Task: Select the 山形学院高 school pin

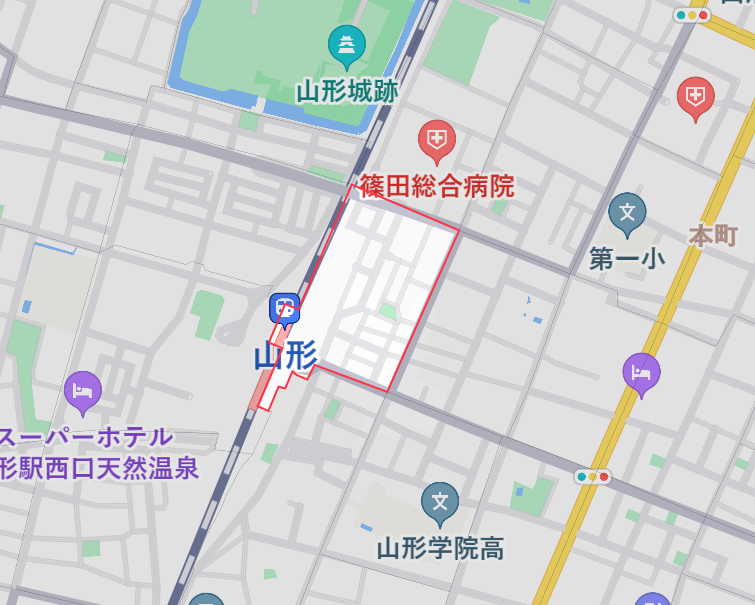Action: [439, 502]
